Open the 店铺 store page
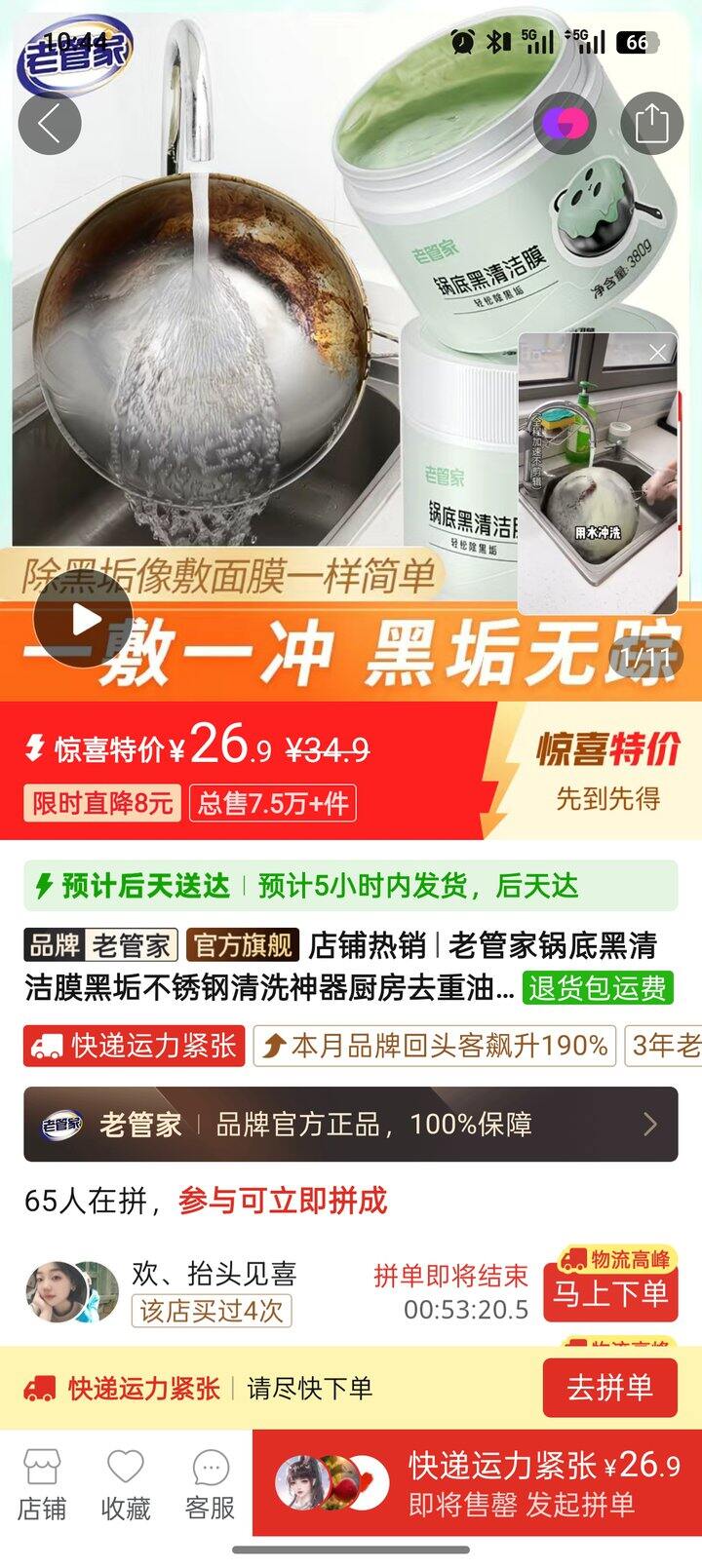The image size is (702, 1568). coord(42,1484)
